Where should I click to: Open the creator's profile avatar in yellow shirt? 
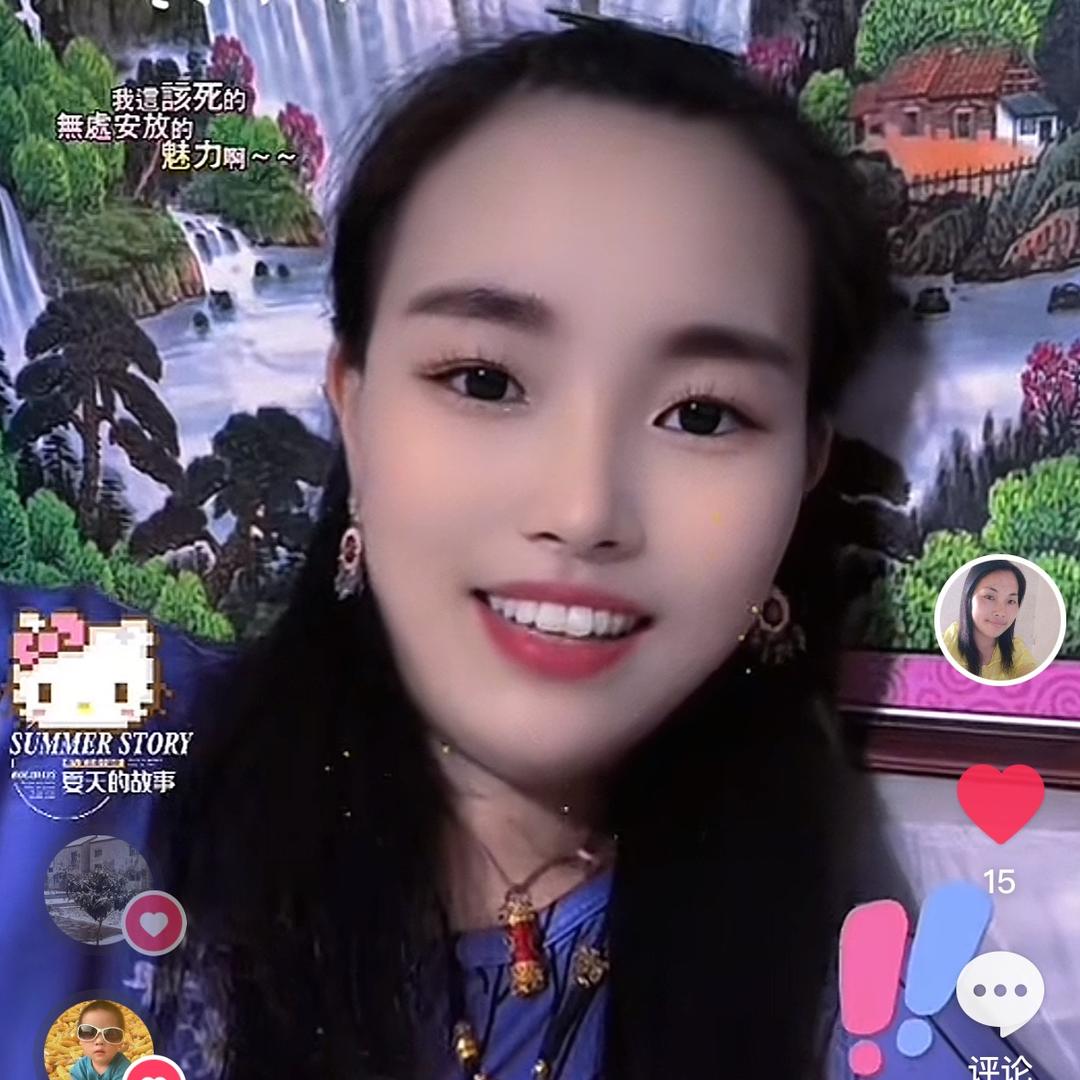pos(999,620)
